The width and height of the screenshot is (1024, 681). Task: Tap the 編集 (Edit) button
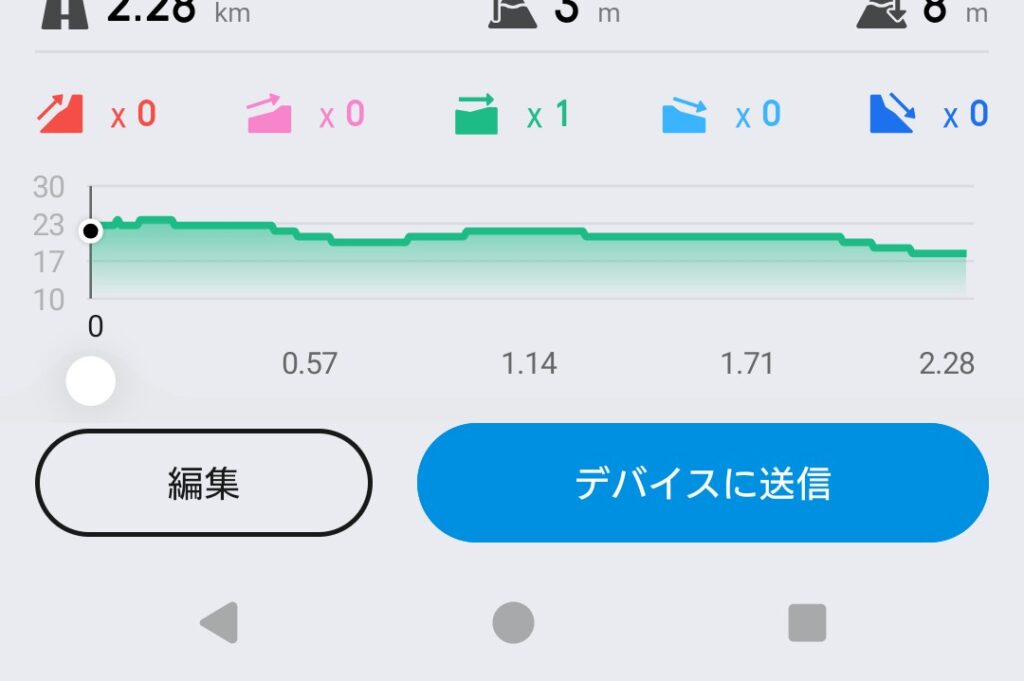click(x=203, y=484)
